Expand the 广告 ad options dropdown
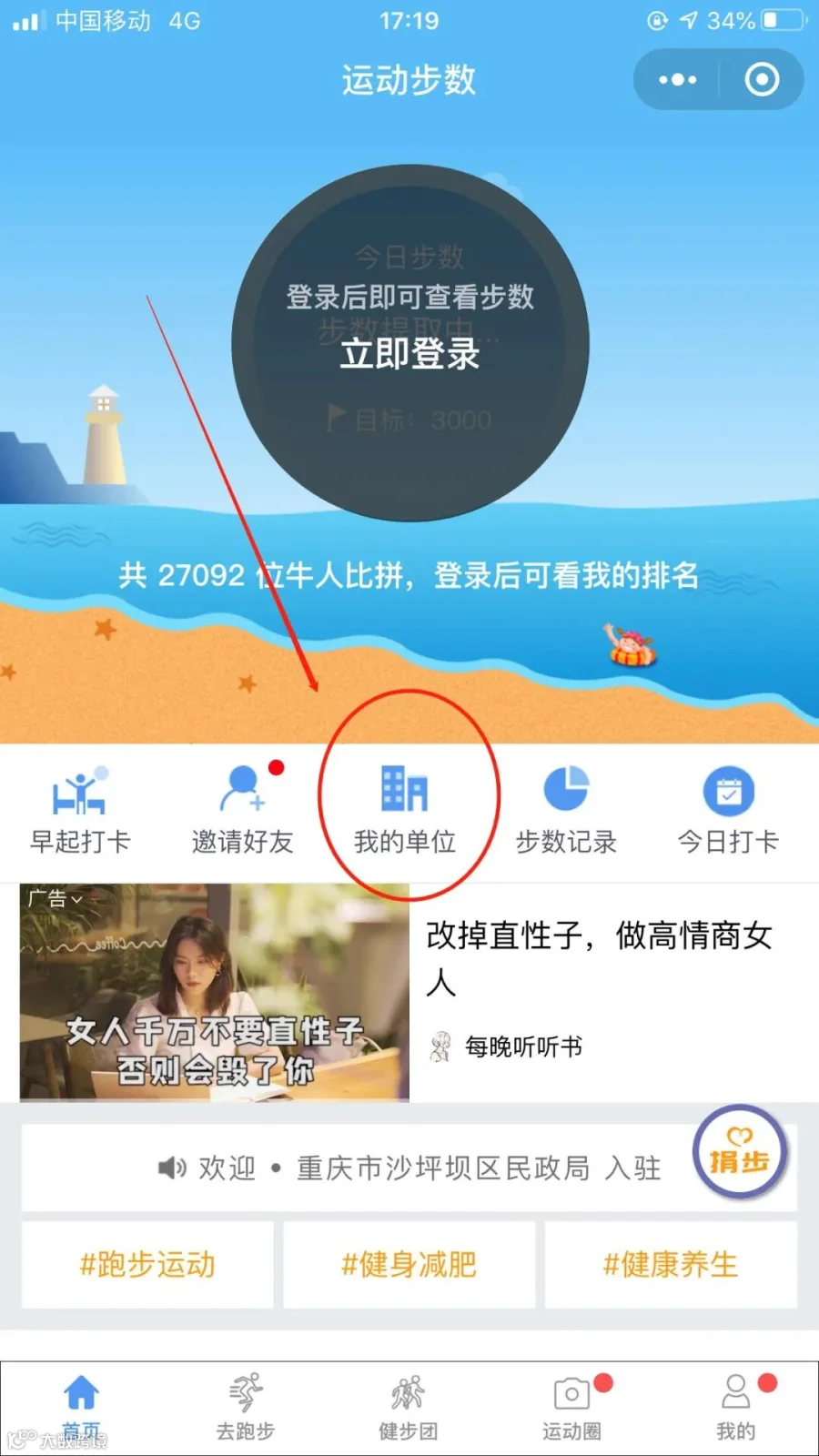The width and height of the screenshot is (819, 1456). [55, 899]
